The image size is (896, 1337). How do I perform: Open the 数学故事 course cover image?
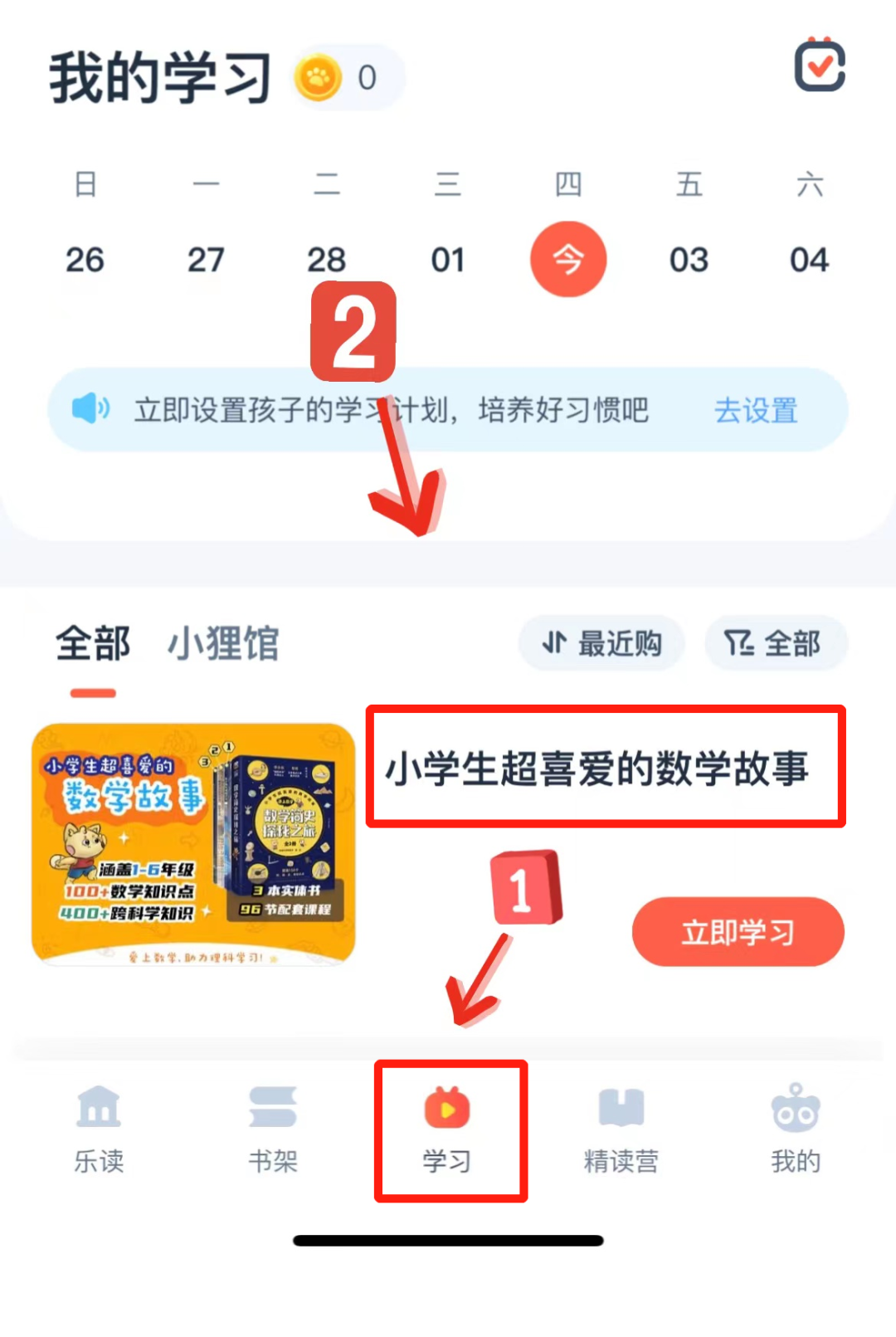point(193,843)
